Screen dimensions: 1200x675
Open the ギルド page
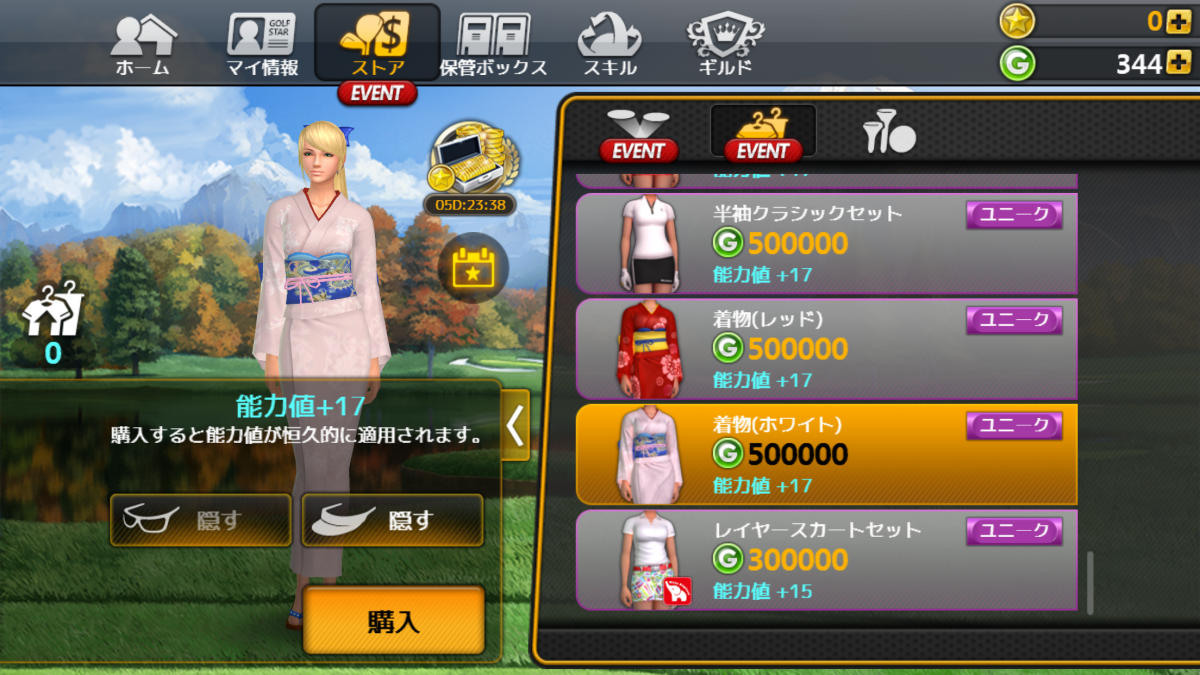725,46
